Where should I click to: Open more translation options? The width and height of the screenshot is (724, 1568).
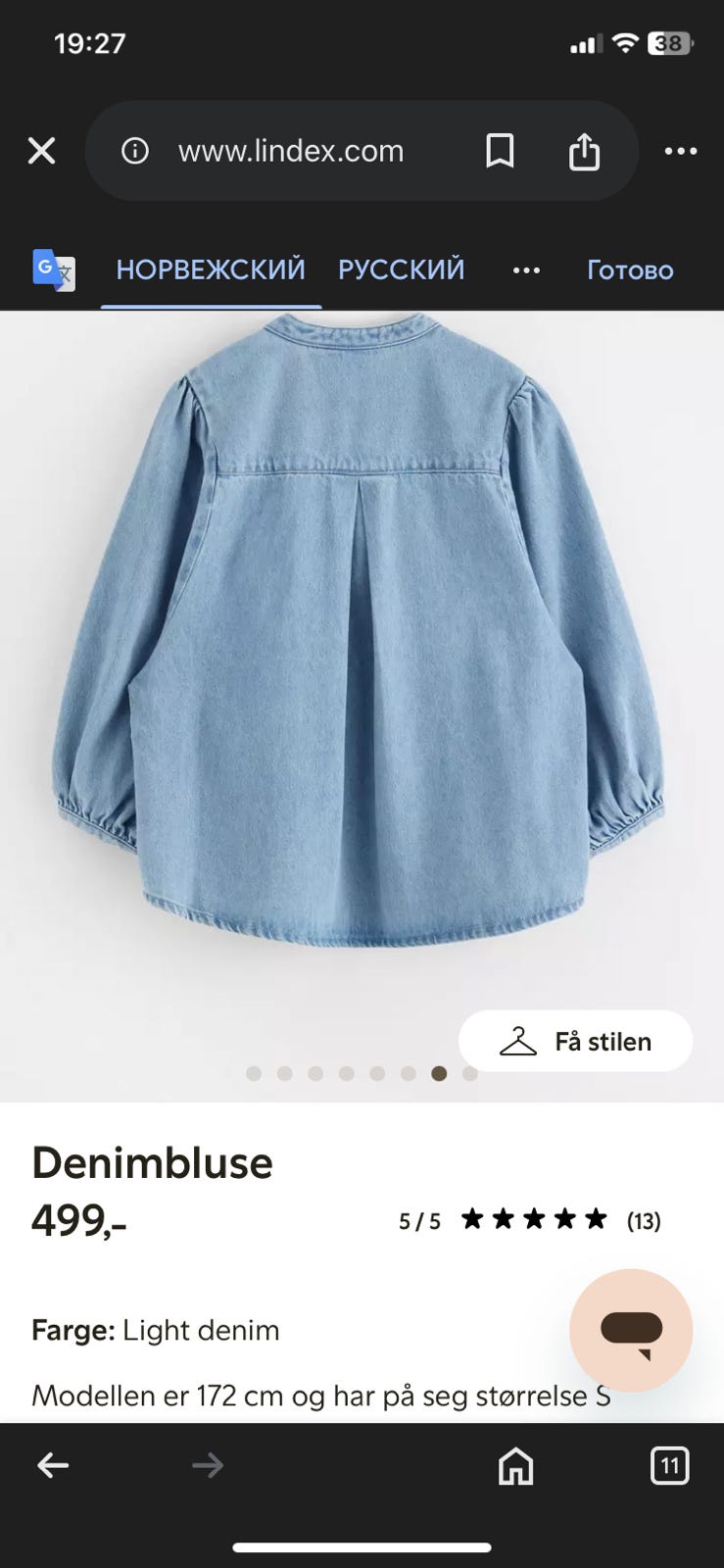(x=526, y=270)
